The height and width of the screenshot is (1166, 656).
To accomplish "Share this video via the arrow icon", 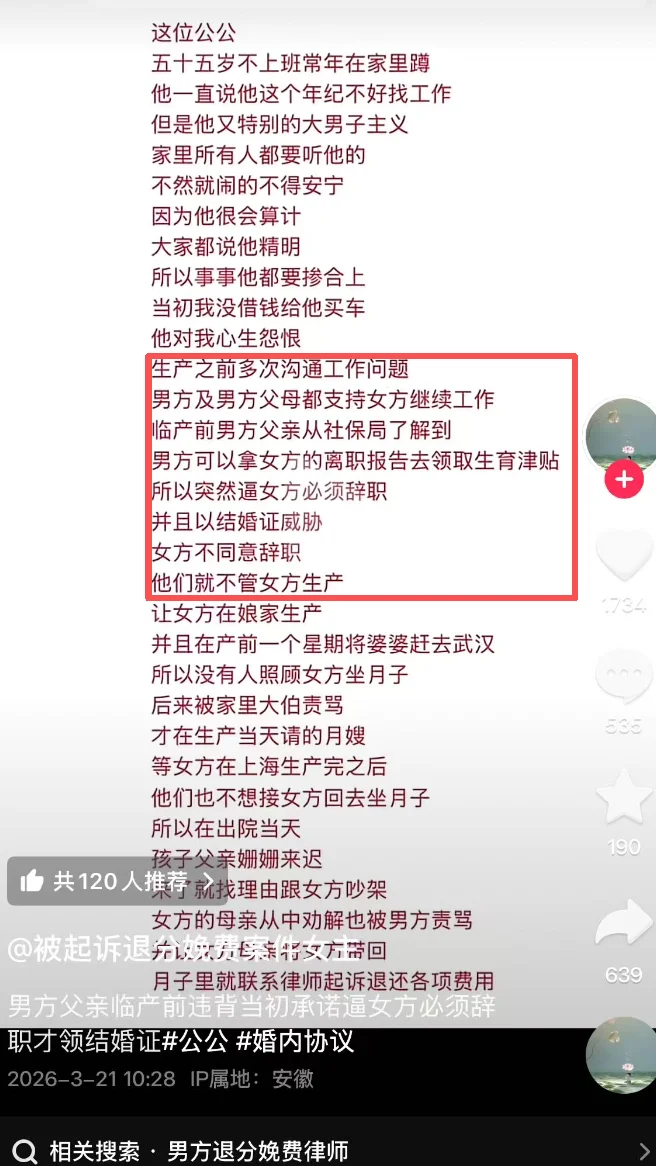I will coord(624,925).
